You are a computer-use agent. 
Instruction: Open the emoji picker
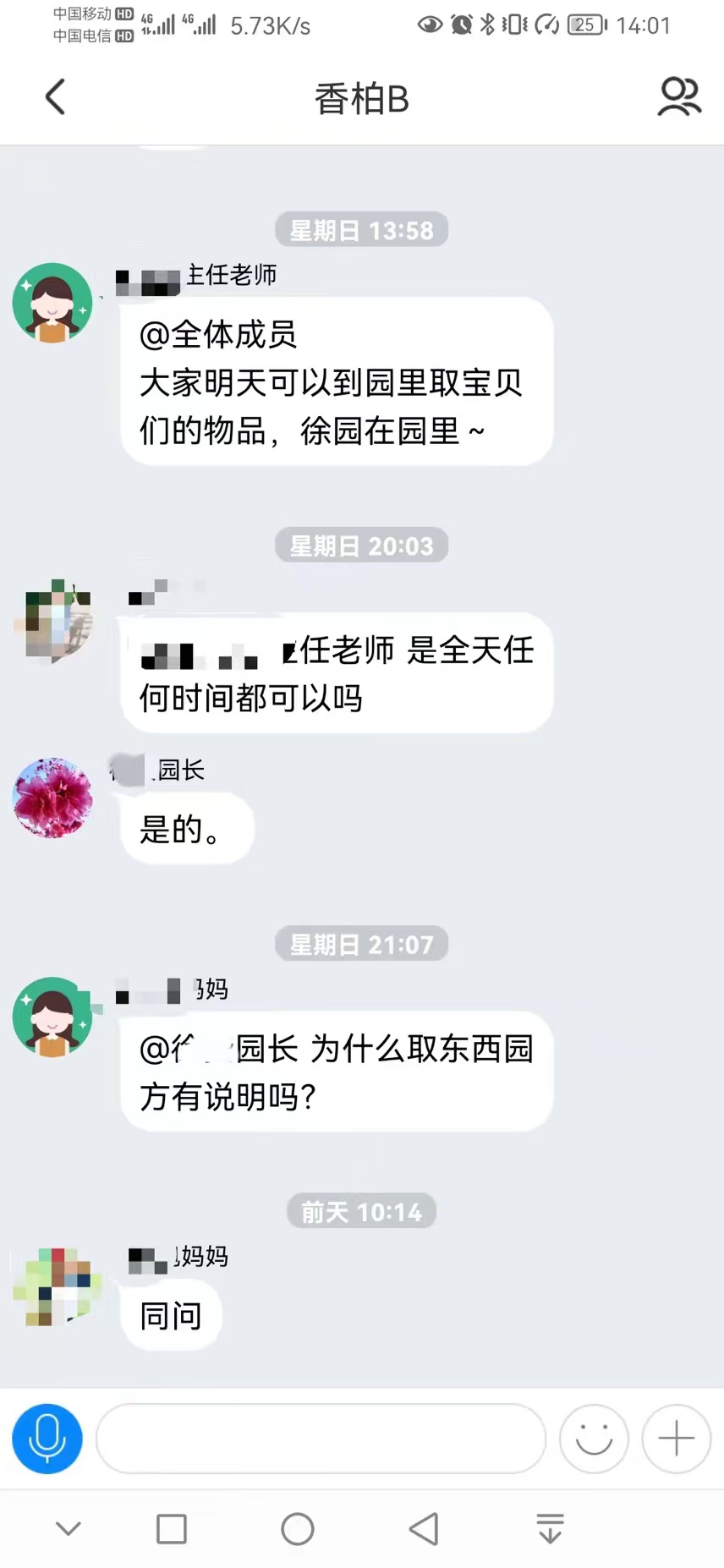coord(594,1438)
